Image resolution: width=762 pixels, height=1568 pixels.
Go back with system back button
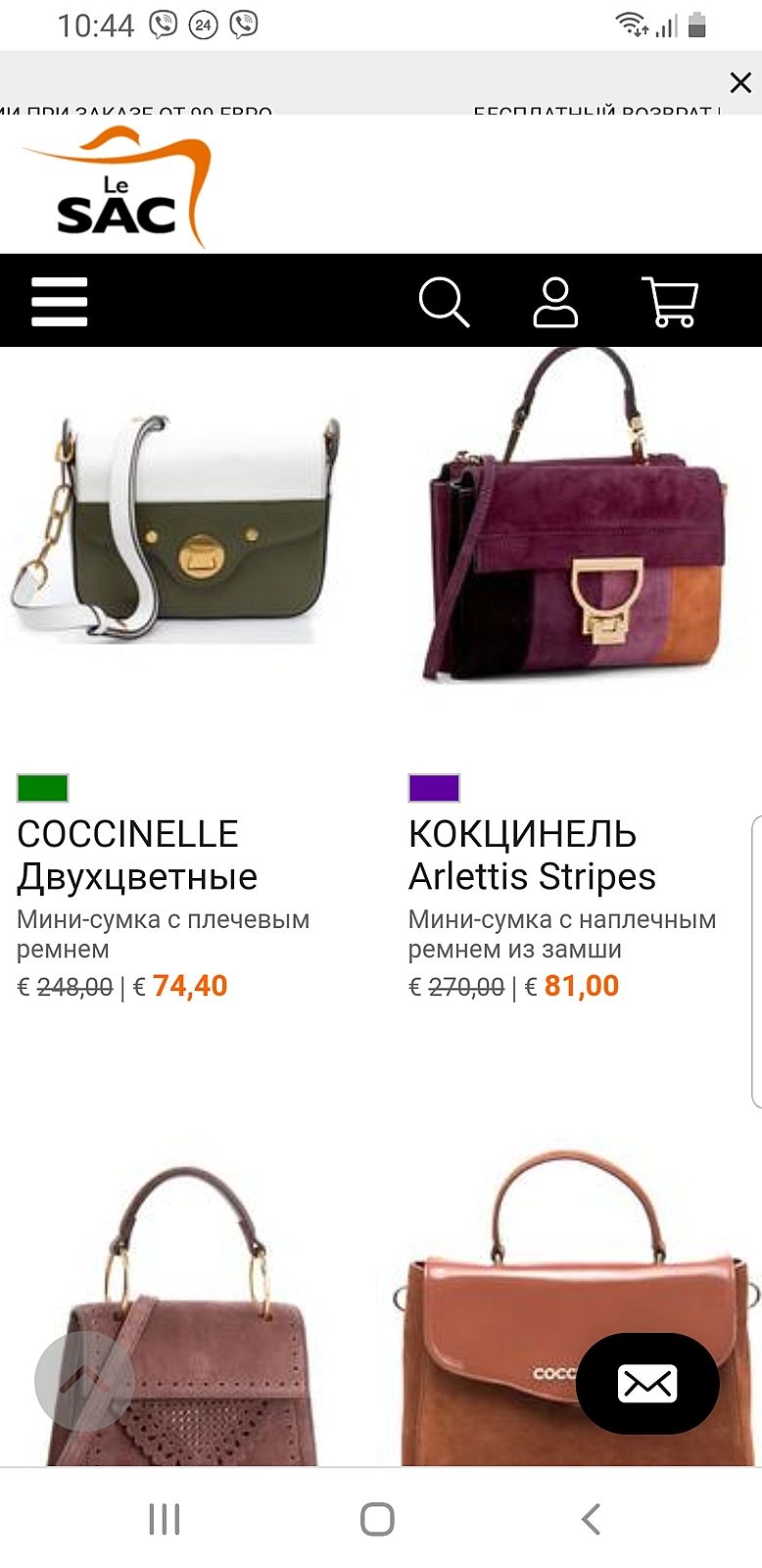click(x=591, y=1519)
